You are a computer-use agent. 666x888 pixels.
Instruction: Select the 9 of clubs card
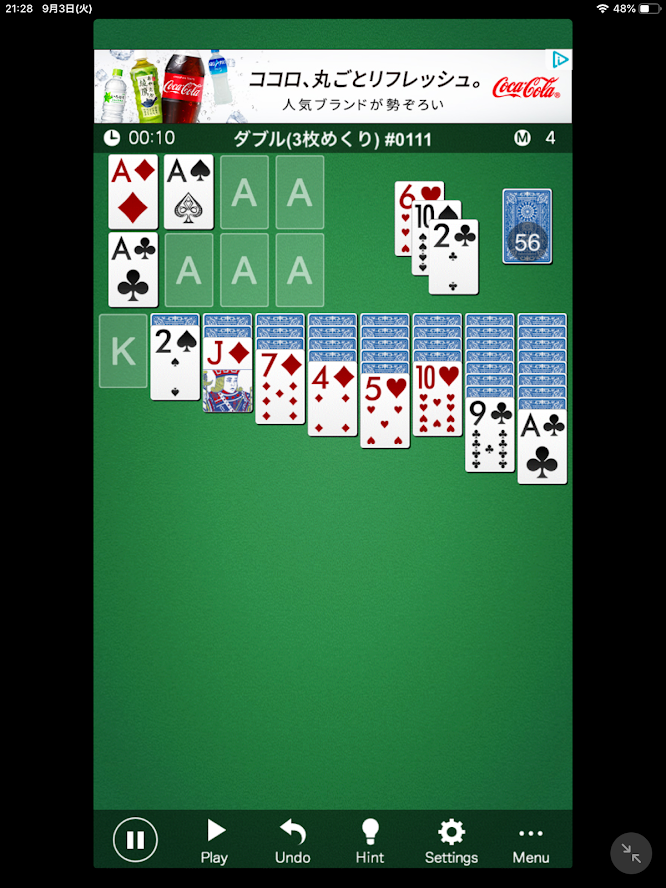[x=490, y=435]
